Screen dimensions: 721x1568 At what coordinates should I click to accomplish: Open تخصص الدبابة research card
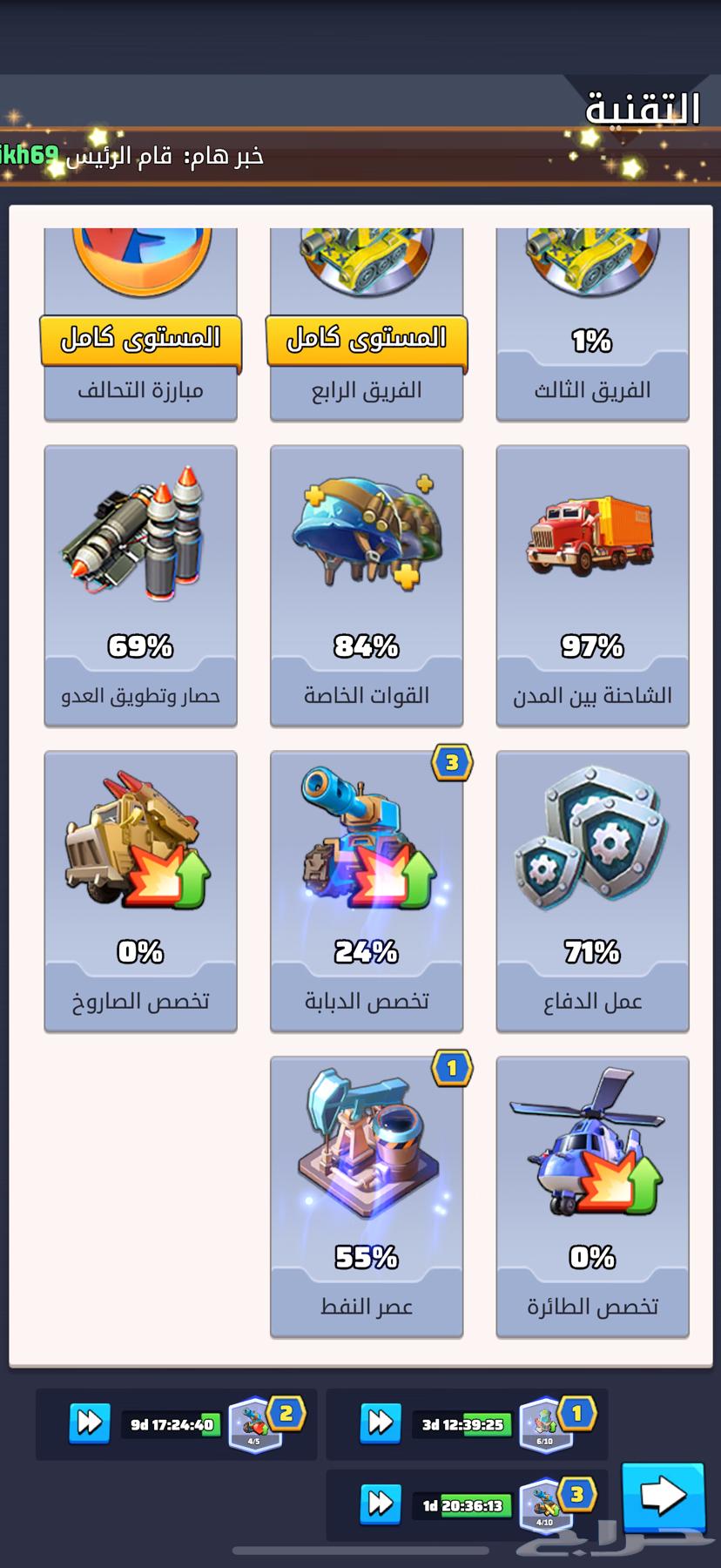coord(367,891)
